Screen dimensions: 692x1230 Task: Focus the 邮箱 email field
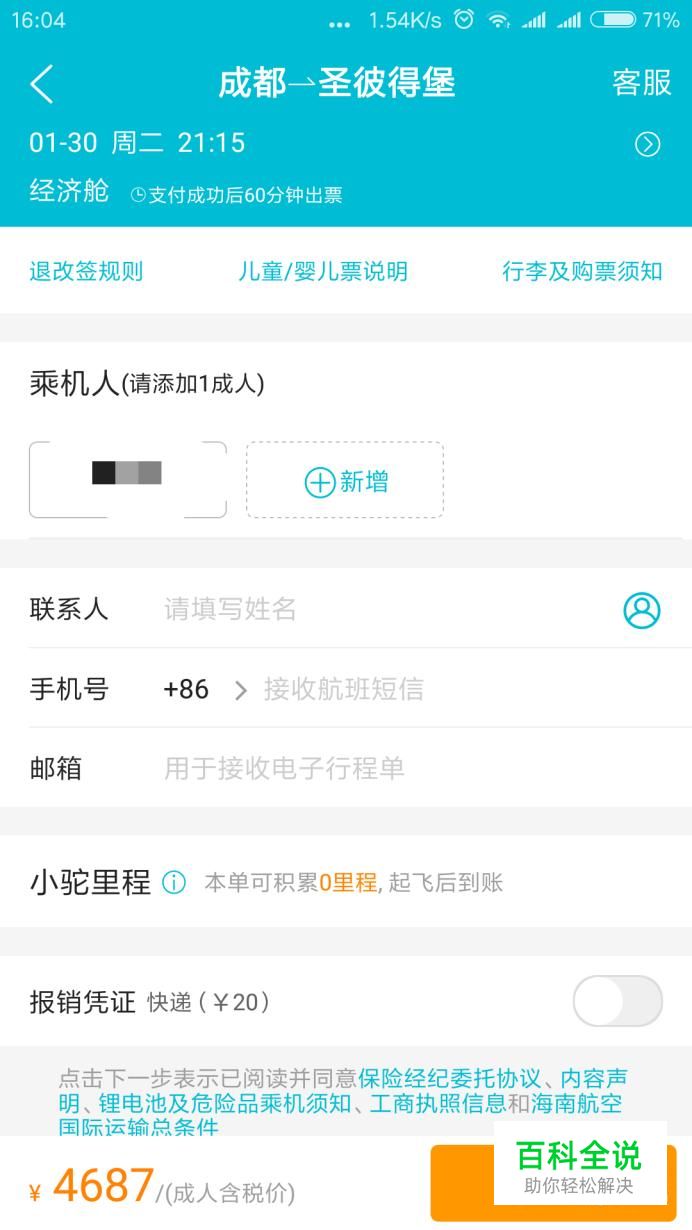(420, 769)
